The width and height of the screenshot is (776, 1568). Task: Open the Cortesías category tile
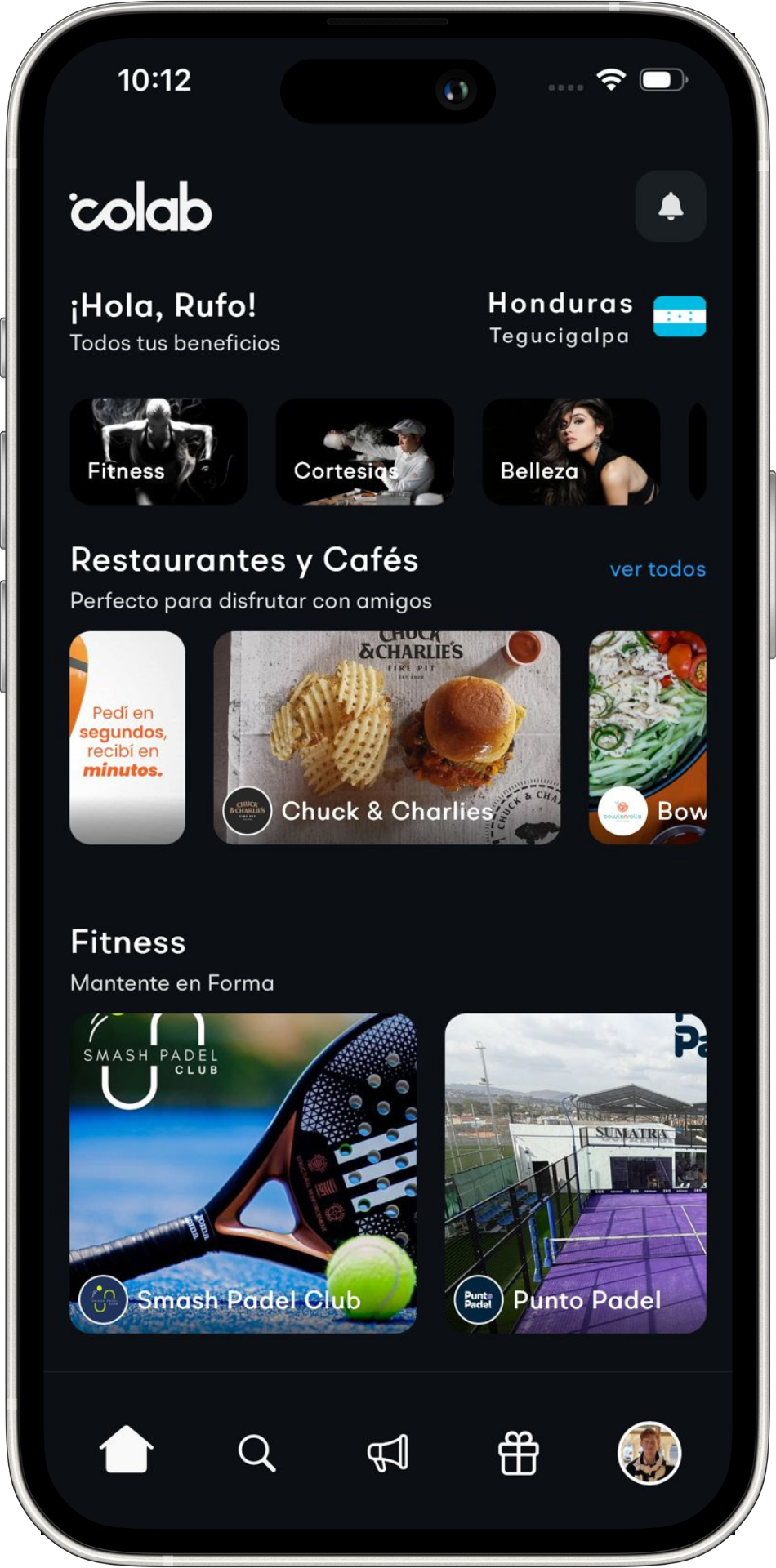(364, 452)
